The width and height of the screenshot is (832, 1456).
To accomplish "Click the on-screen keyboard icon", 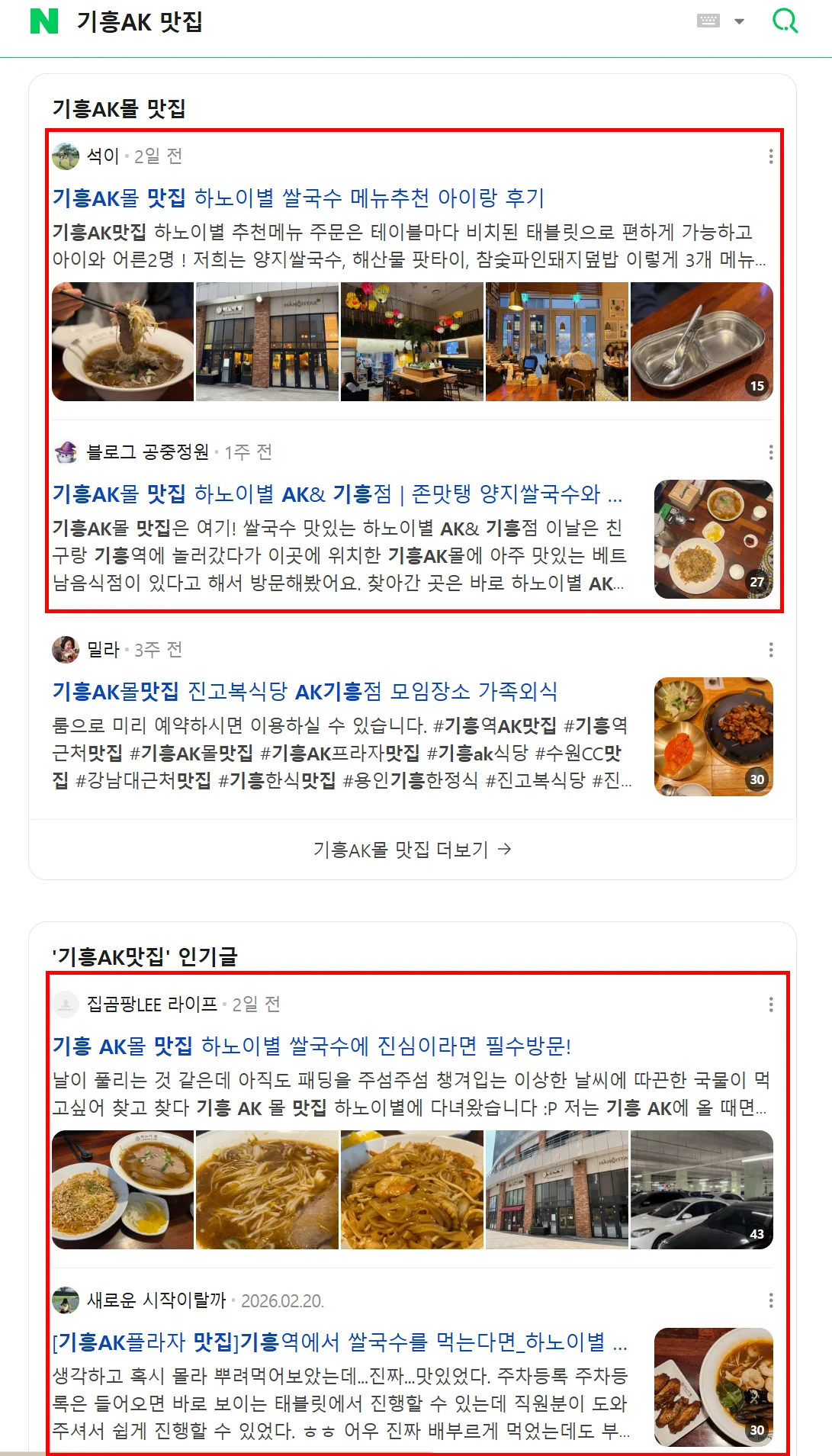I will point(709,19).
